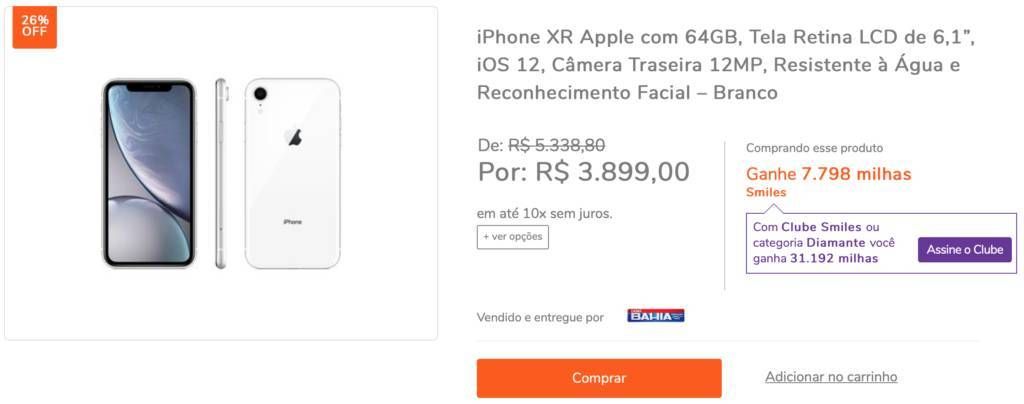Open the white iPhone XR product image
1024x404 pixels.
221,173
